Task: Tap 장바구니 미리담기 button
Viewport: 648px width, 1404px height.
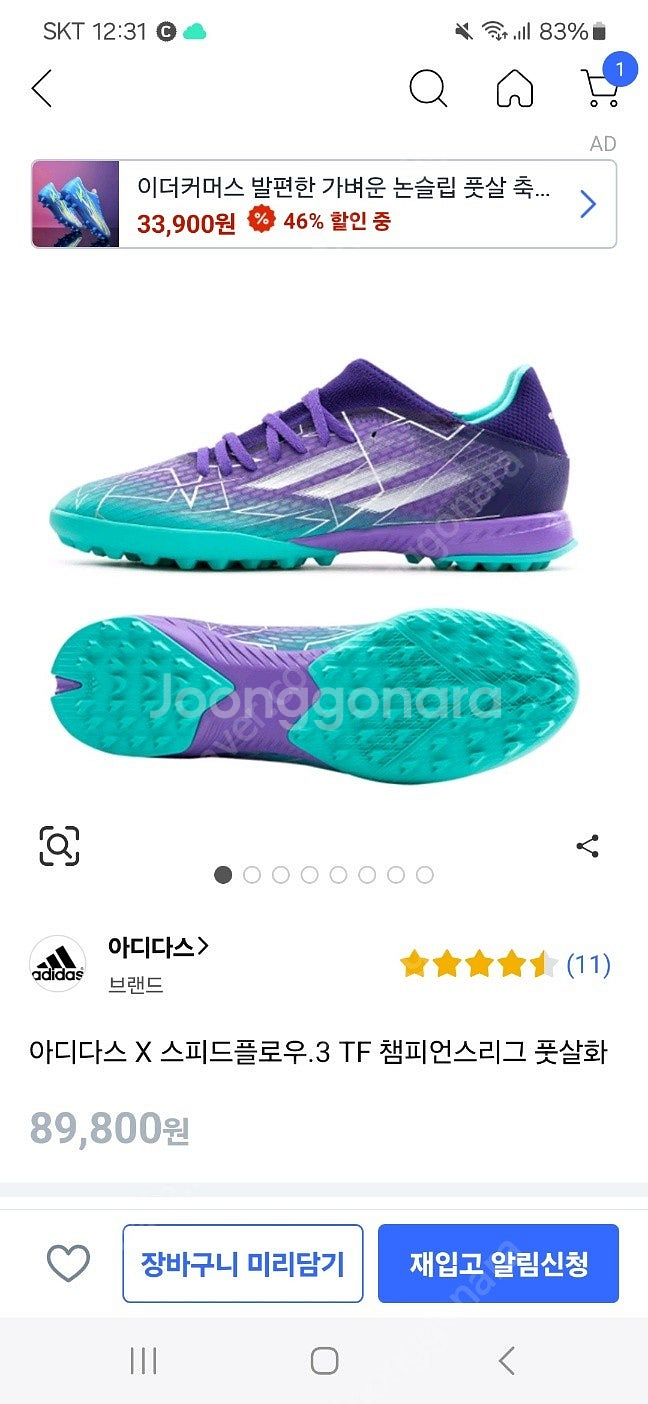Action: click(x=242, y=1264)
